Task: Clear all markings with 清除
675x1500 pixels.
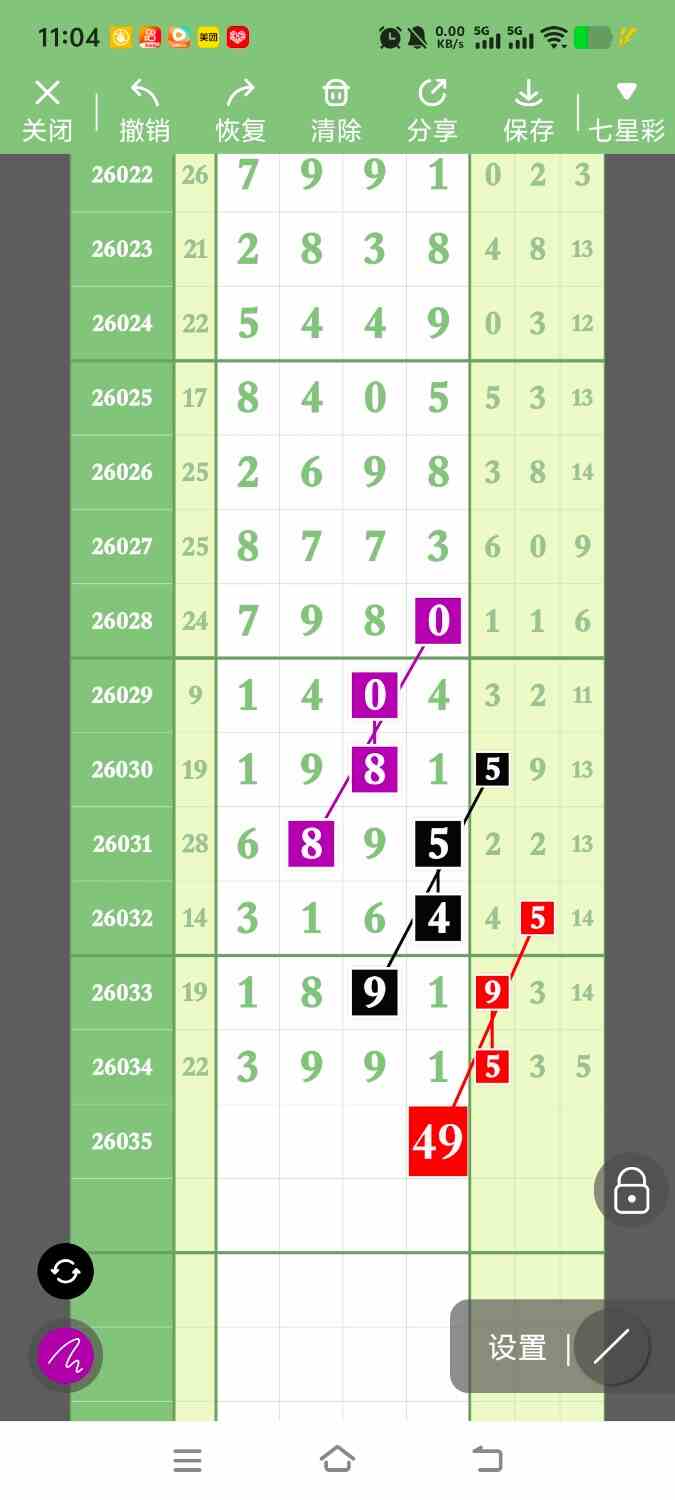Action: 336,111
